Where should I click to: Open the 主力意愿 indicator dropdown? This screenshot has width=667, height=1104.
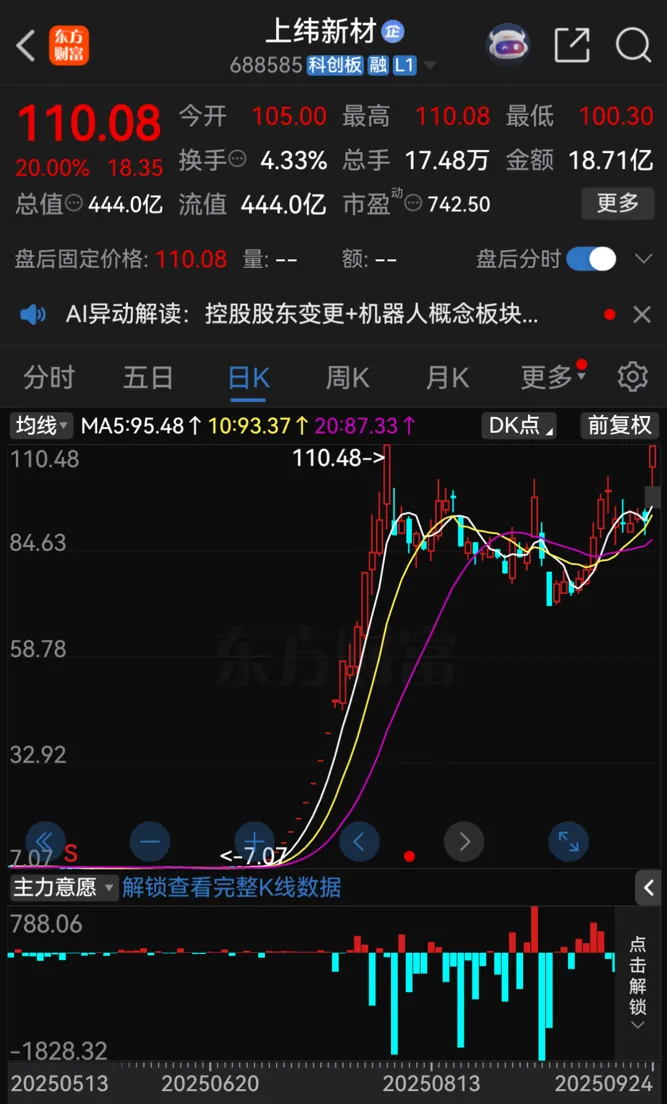(64, 887)
